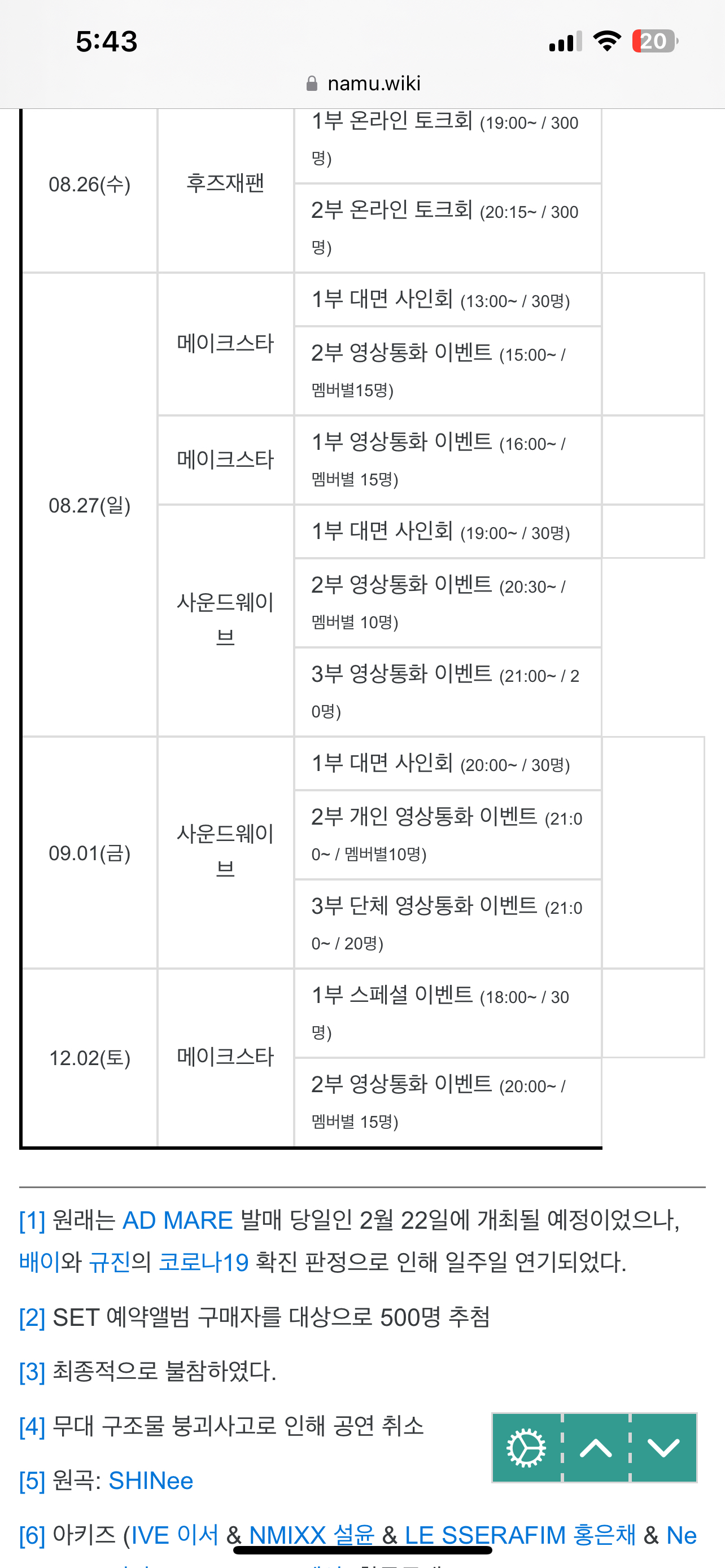
Task: Open the IVE 이서 link
Action: click(x=174, y=1535)
